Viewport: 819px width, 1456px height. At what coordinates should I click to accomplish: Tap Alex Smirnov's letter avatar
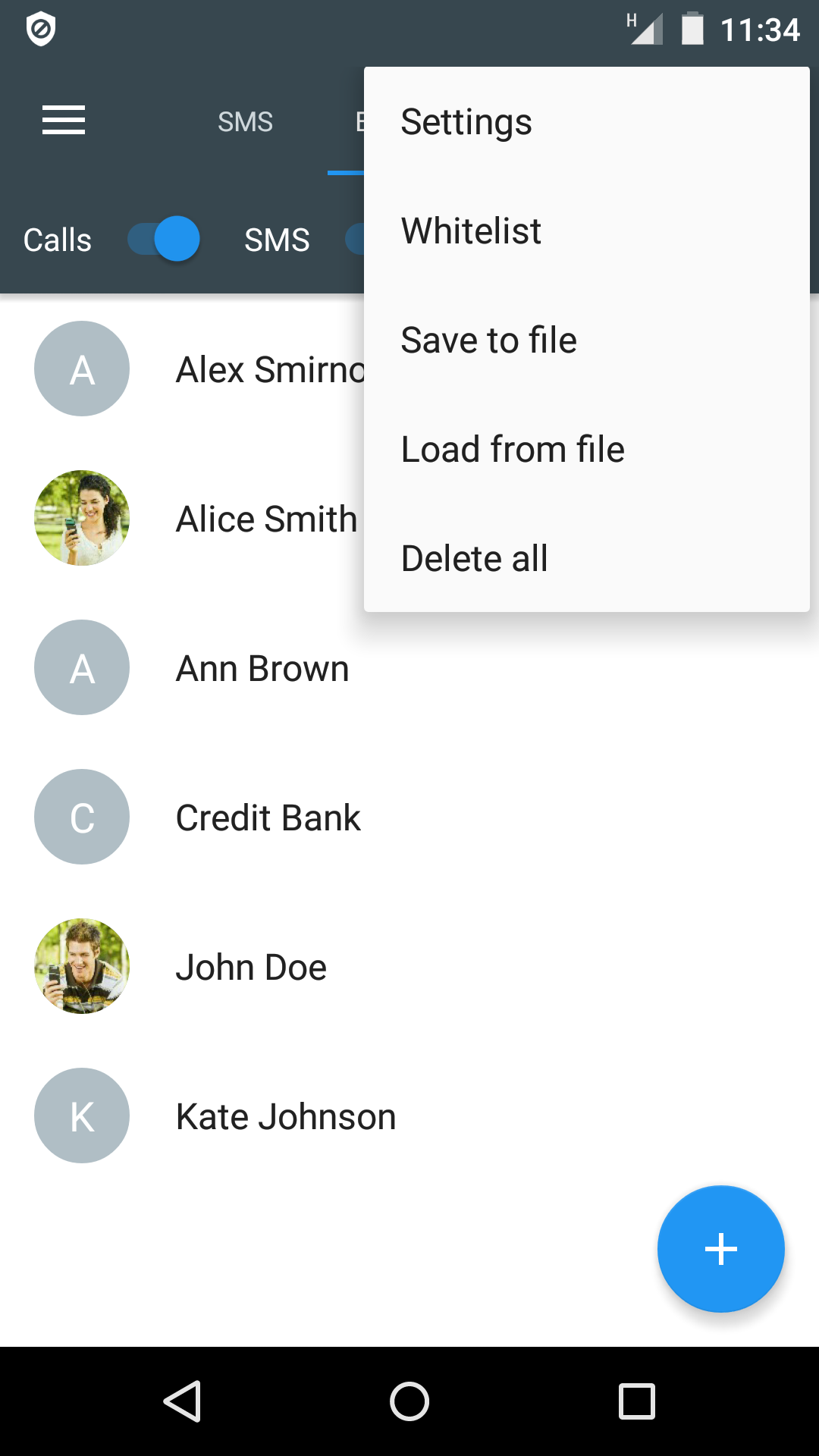(81, 369)
